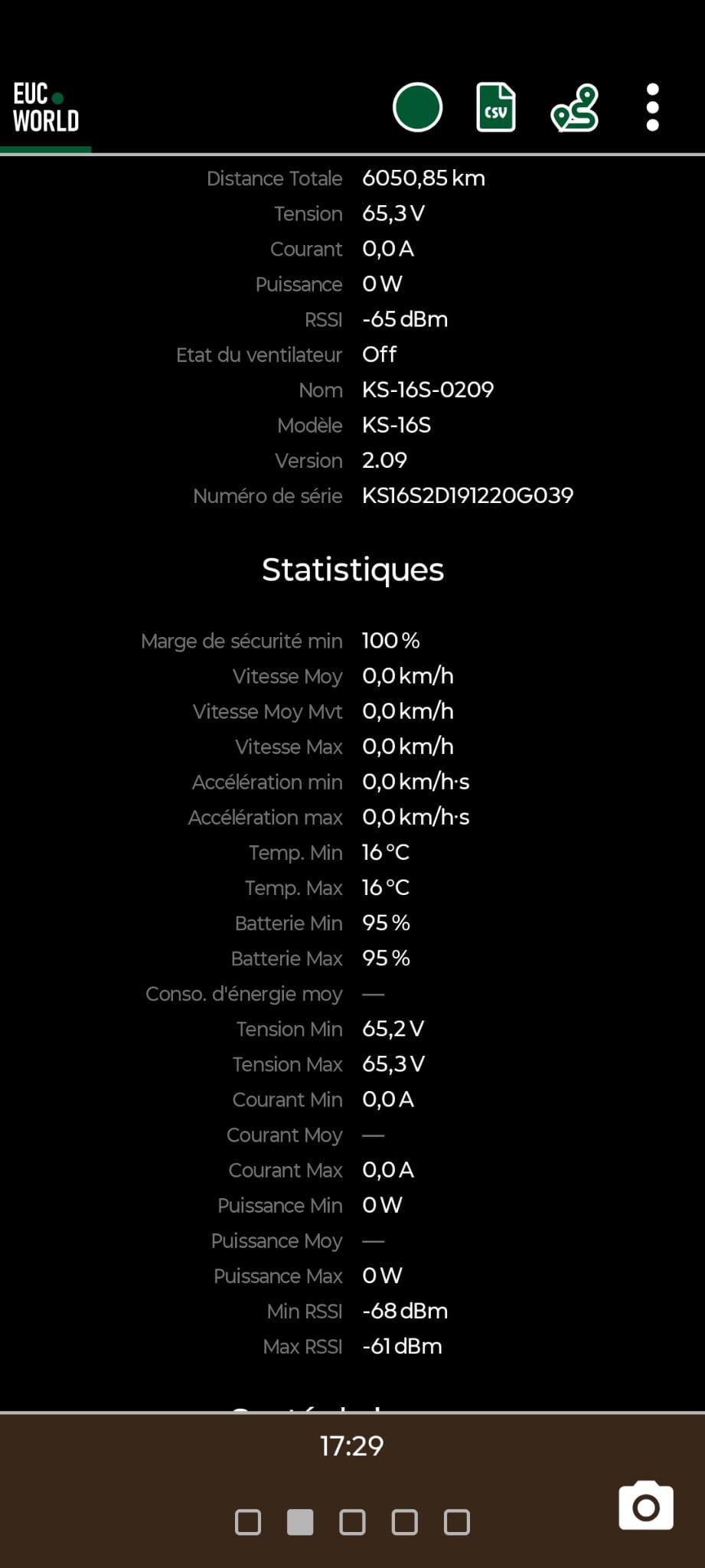Tap the green record circle button
Image resolution: width=705 pixels, height=1568 pixels.
click(417, 107)
